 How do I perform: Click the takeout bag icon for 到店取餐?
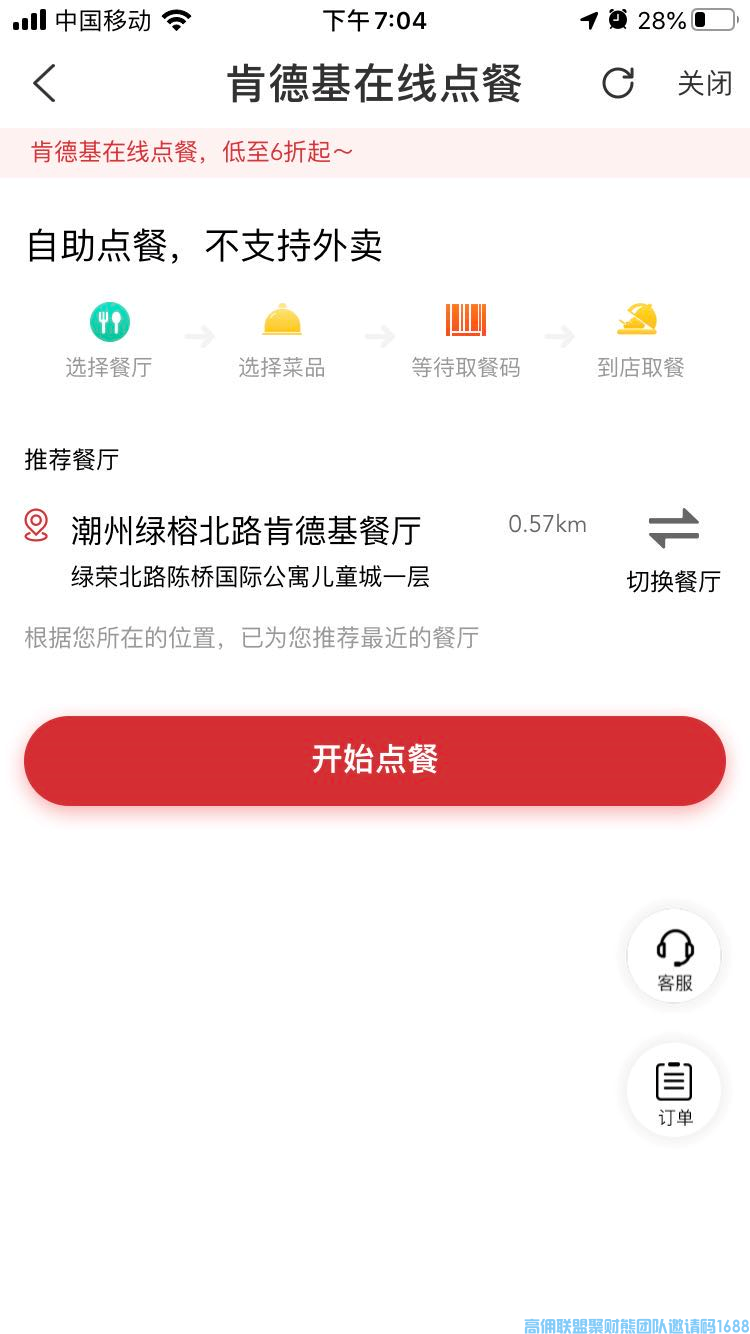638,320
